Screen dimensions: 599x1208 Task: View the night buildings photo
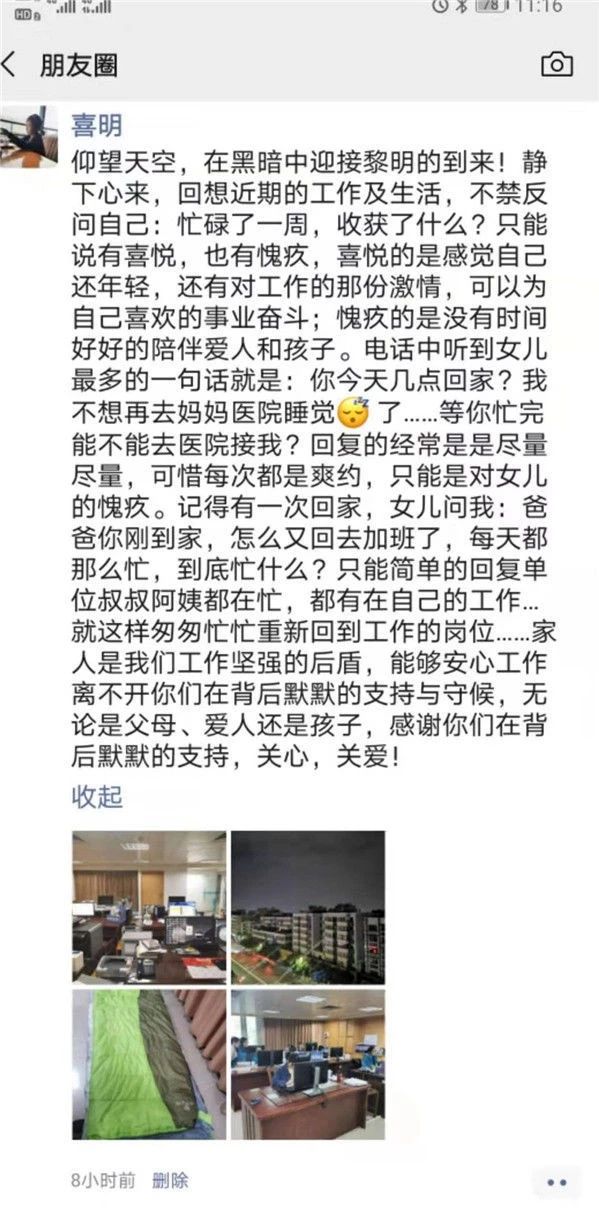[x=308, y=908]
